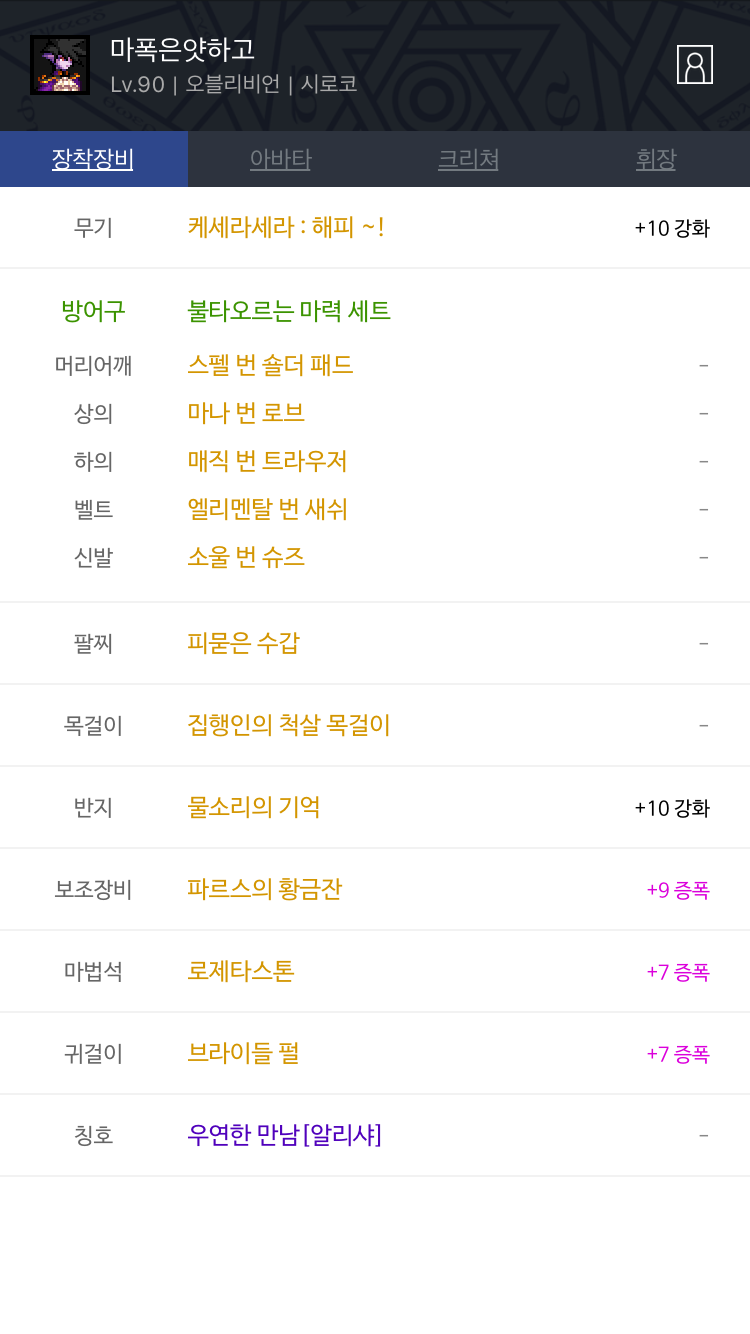Switch to the 크리쳐 tab
750x1334 pixels.
point(468,159)
